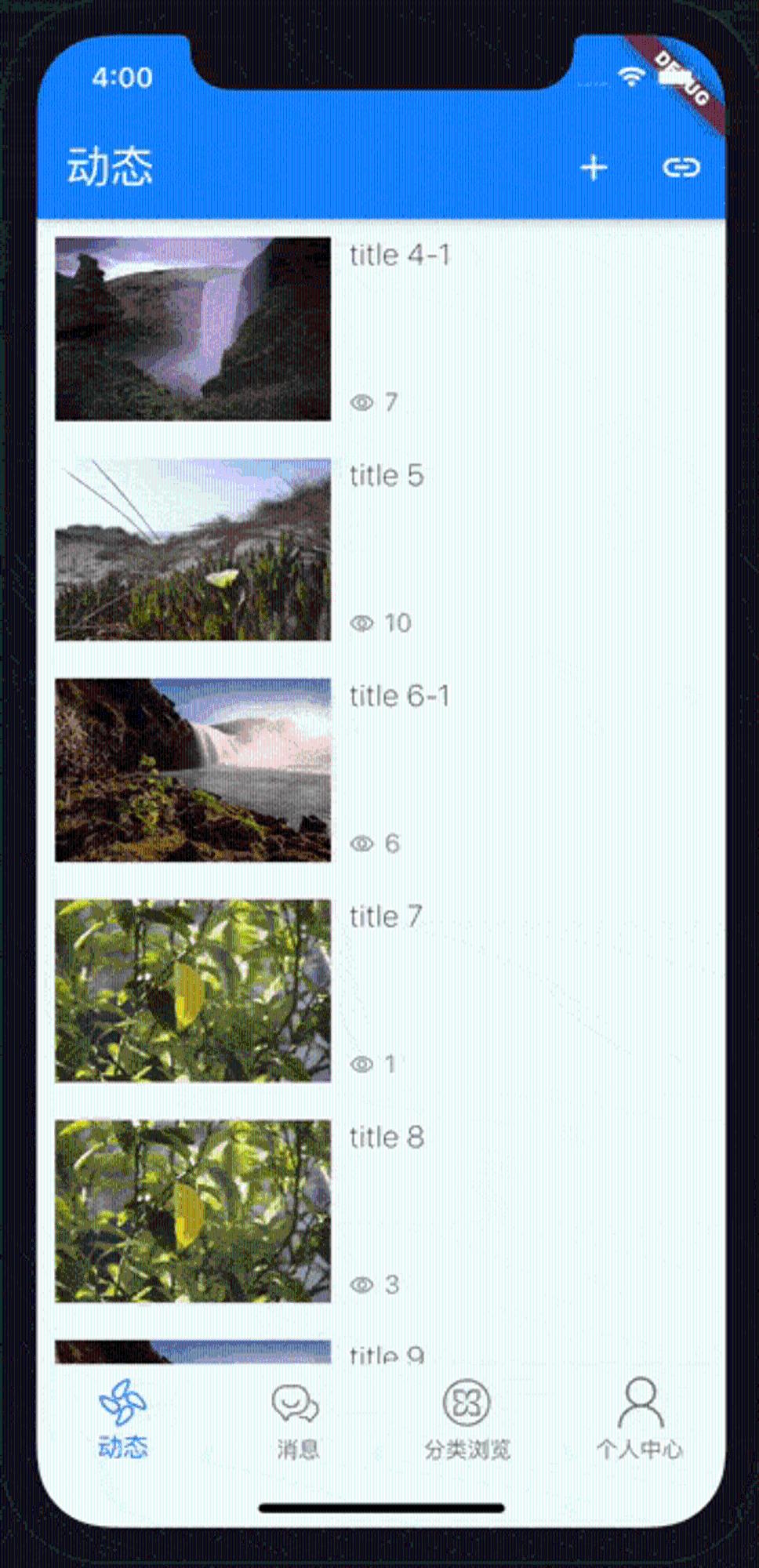Open the title 5 item
The height and width of the screenshot is (1568, 759).
386,476
